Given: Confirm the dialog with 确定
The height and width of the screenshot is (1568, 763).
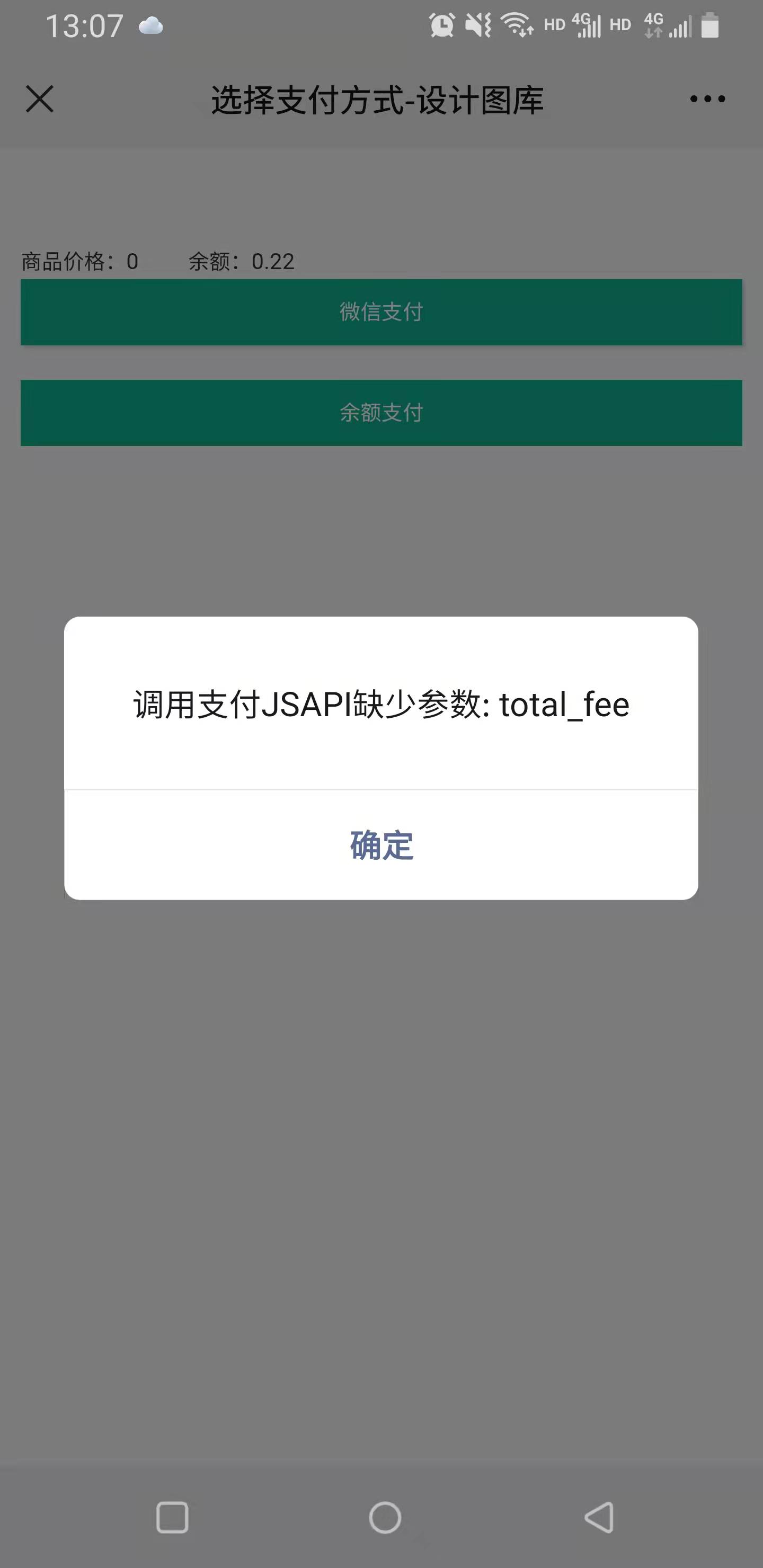Looking at the screenshot, I should [381, 845].
